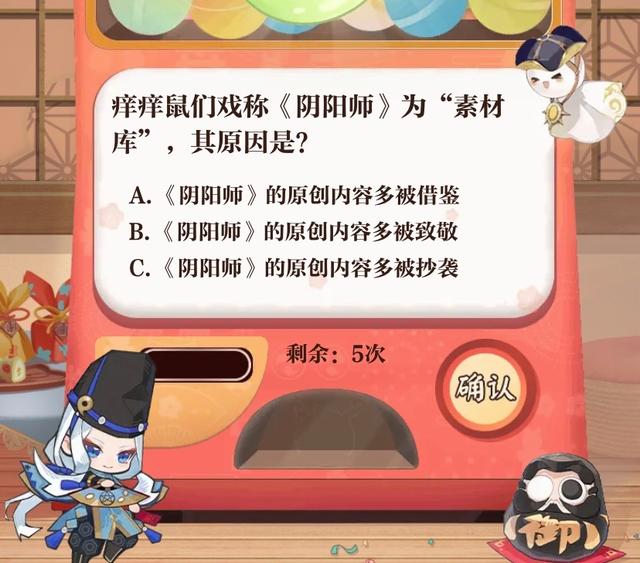Choose answer B 致敬
The width and height of the screenshot is (640, 563).
(x=294, y=232)
